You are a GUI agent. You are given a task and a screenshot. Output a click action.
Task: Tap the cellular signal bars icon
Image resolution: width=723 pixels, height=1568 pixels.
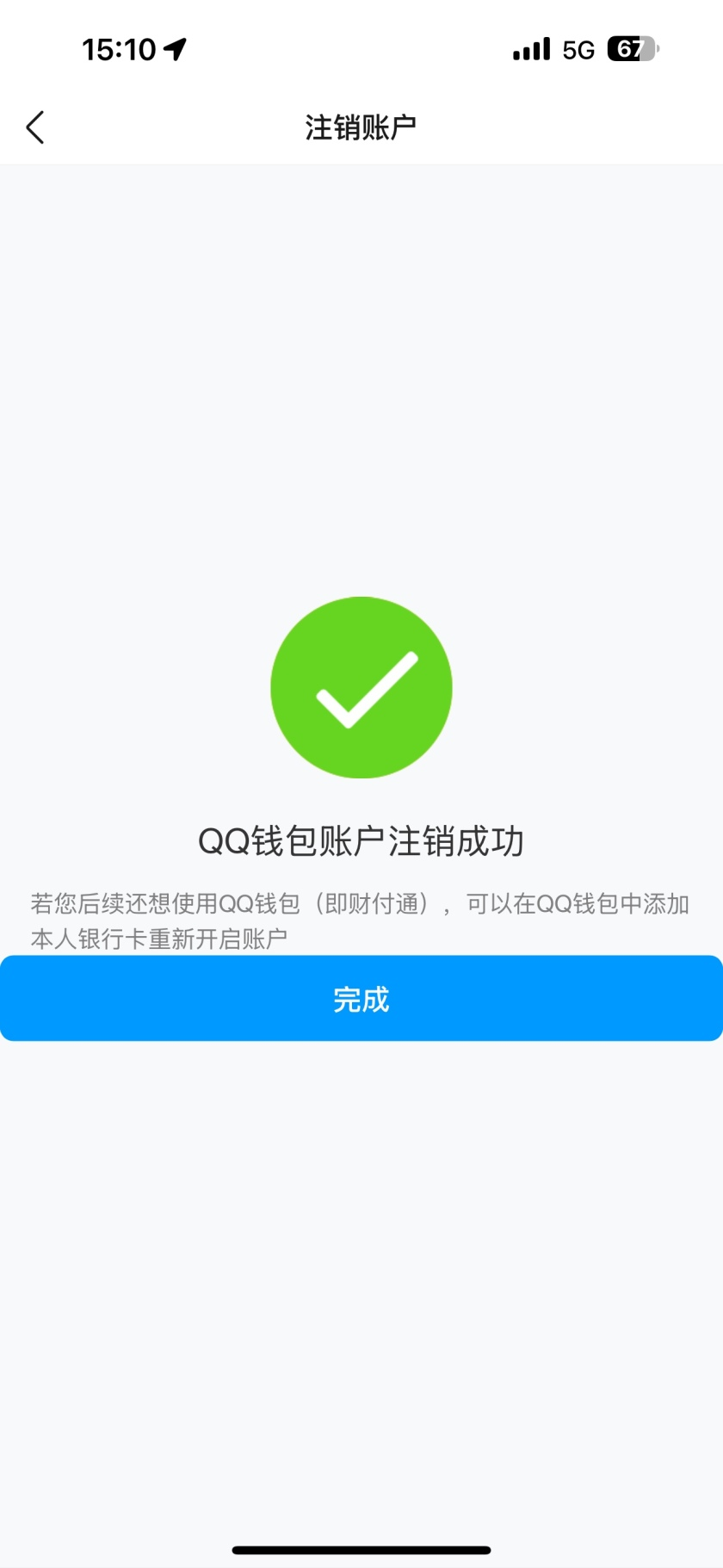click(530, 49)
